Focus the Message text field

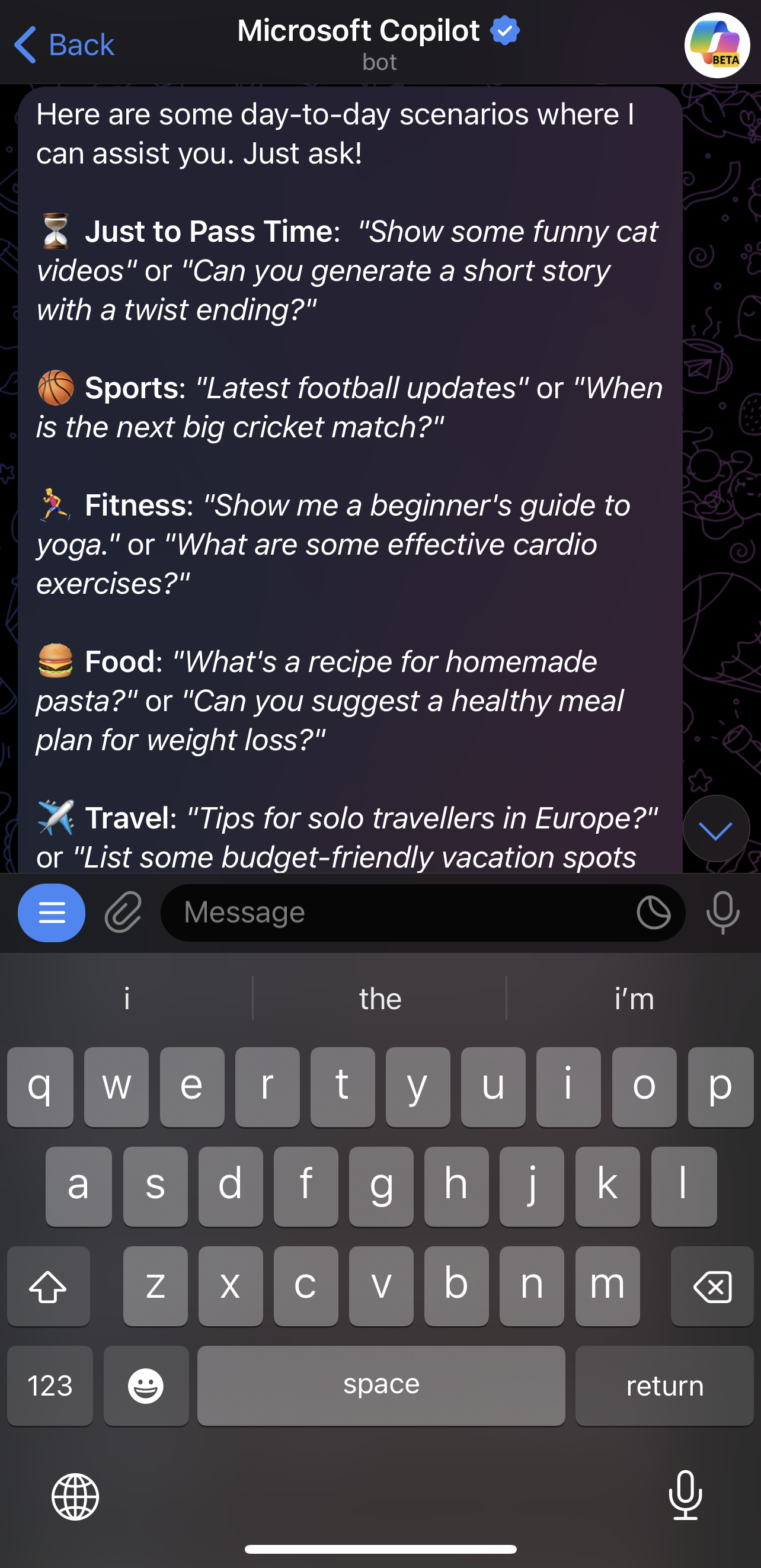coord(396,913)
